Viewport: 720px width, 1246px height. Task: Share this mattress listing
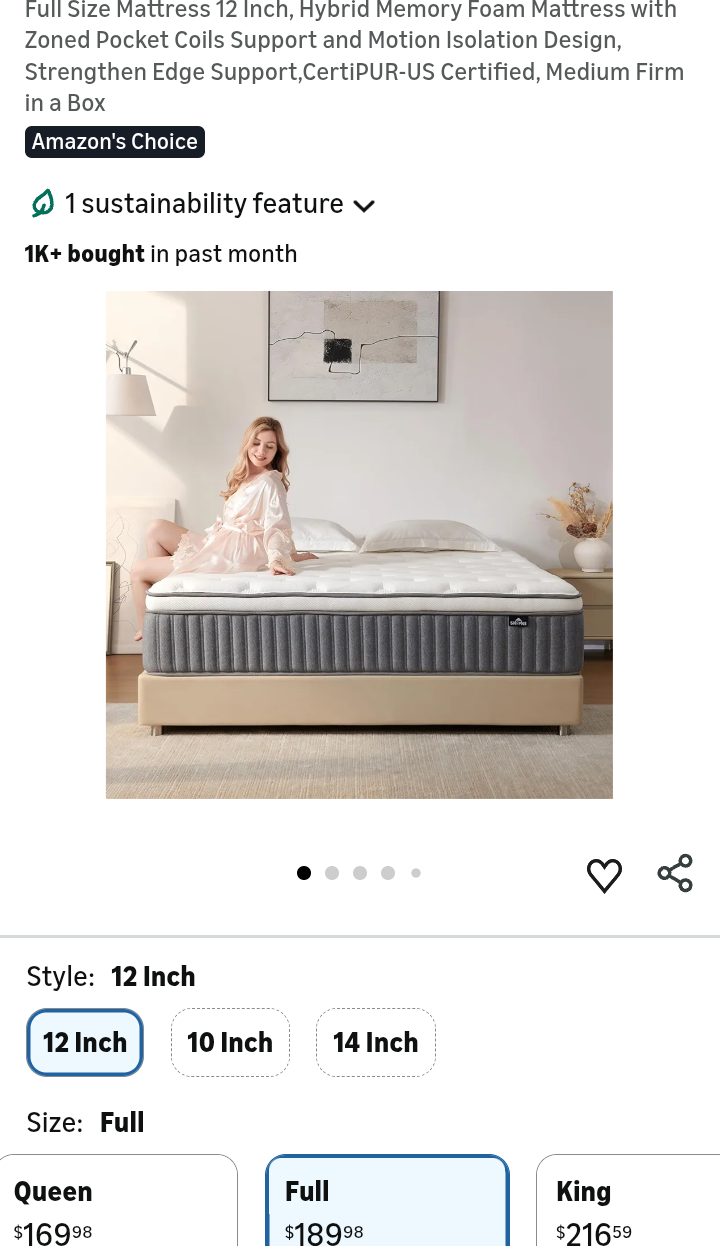coord(675,873)
